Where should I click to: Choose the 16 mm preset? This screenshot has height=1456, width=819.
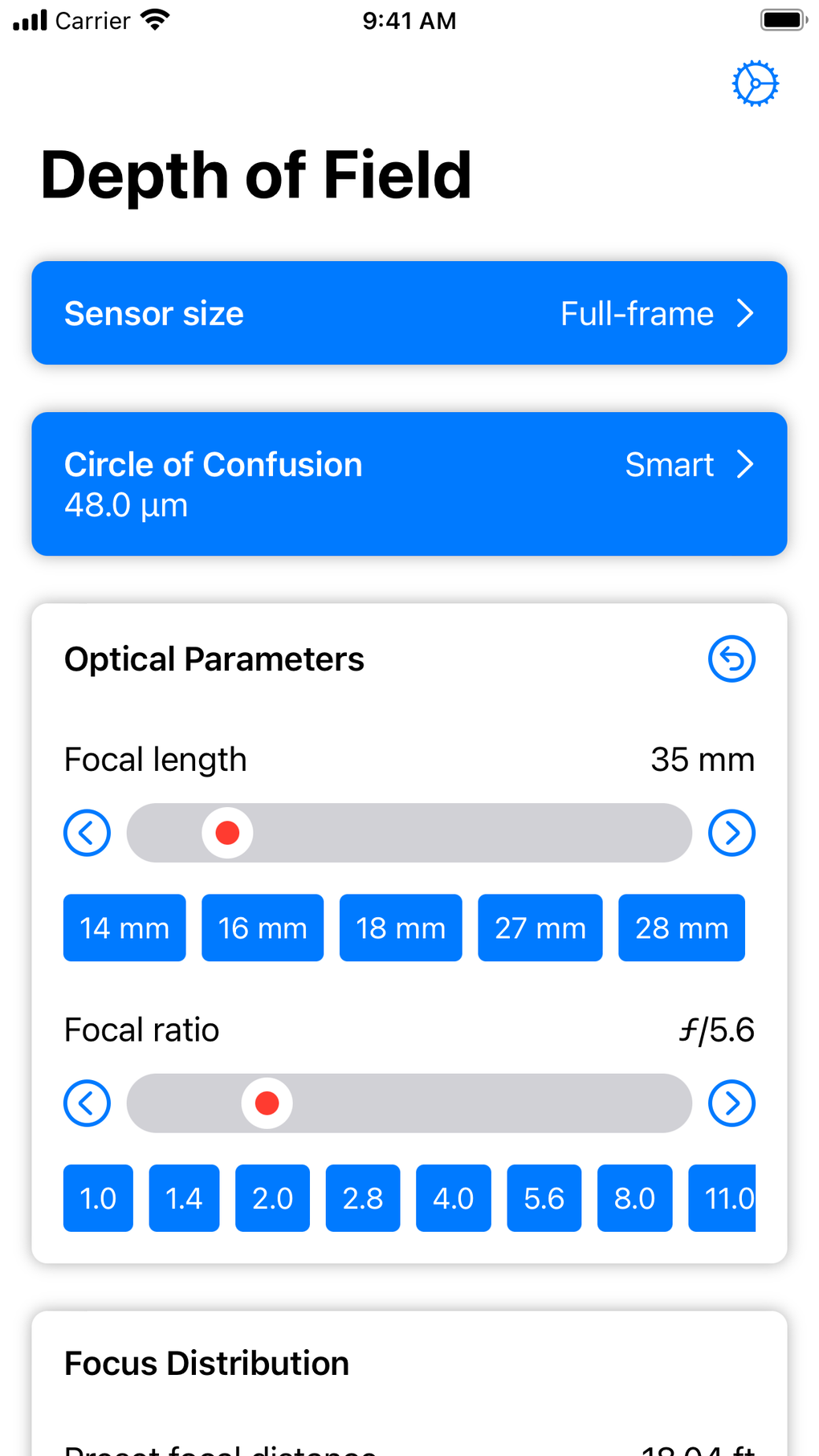tap(263, 928)
